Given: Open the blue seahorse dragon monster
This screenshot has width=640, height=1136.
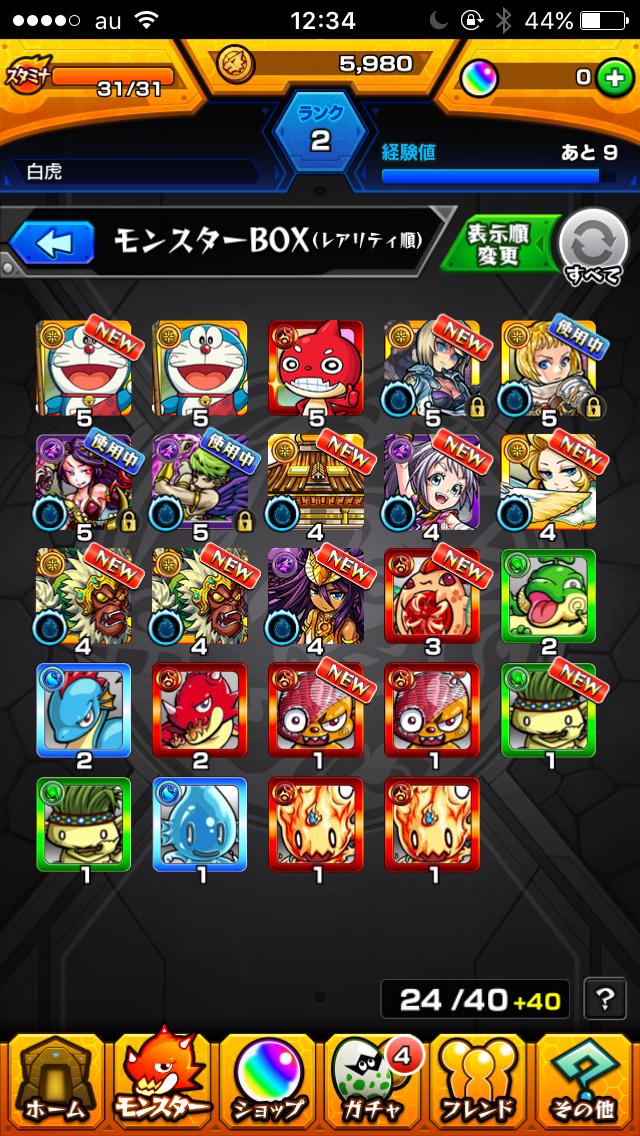Looking at the screenshot, I should pos(84,710).
